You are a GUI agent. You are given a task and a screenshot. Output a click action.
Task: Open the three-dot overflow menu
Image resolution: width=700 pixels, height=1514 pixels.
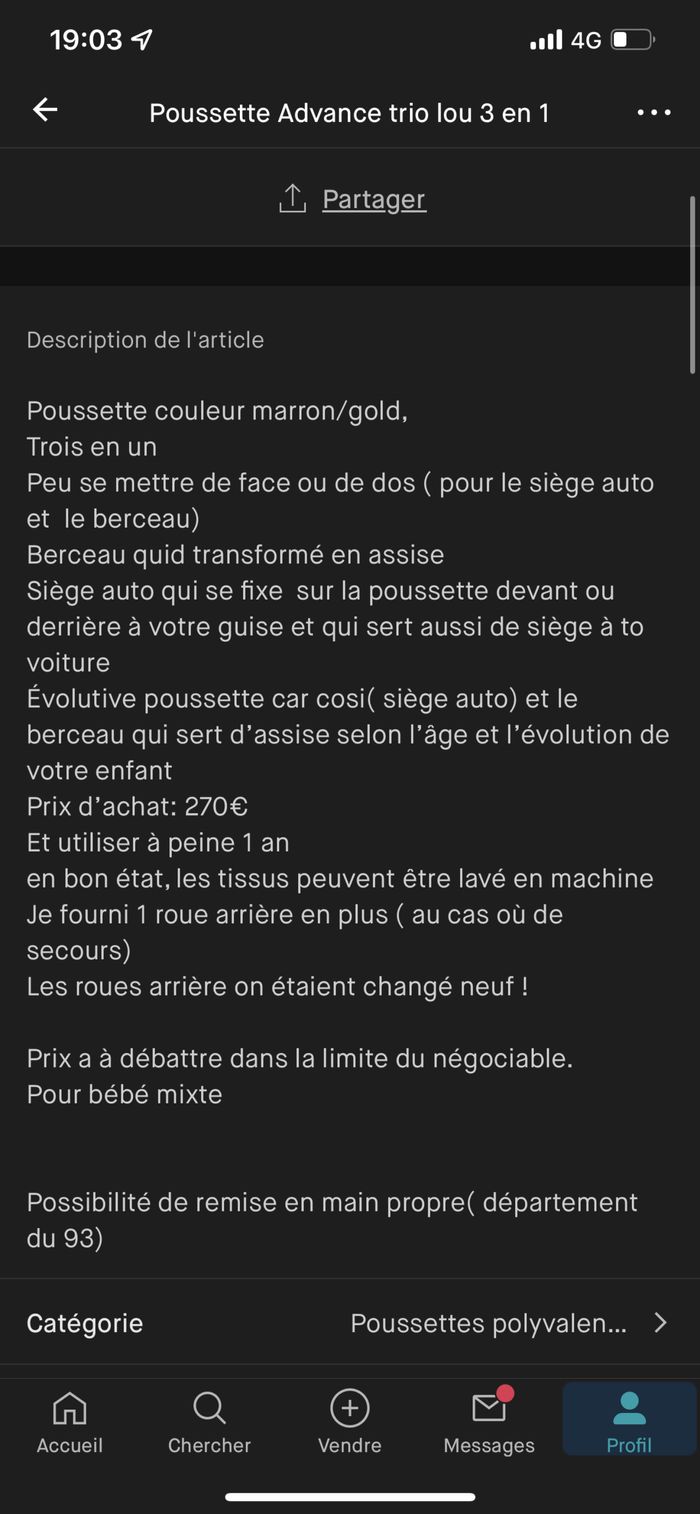(x=654, y=112)
